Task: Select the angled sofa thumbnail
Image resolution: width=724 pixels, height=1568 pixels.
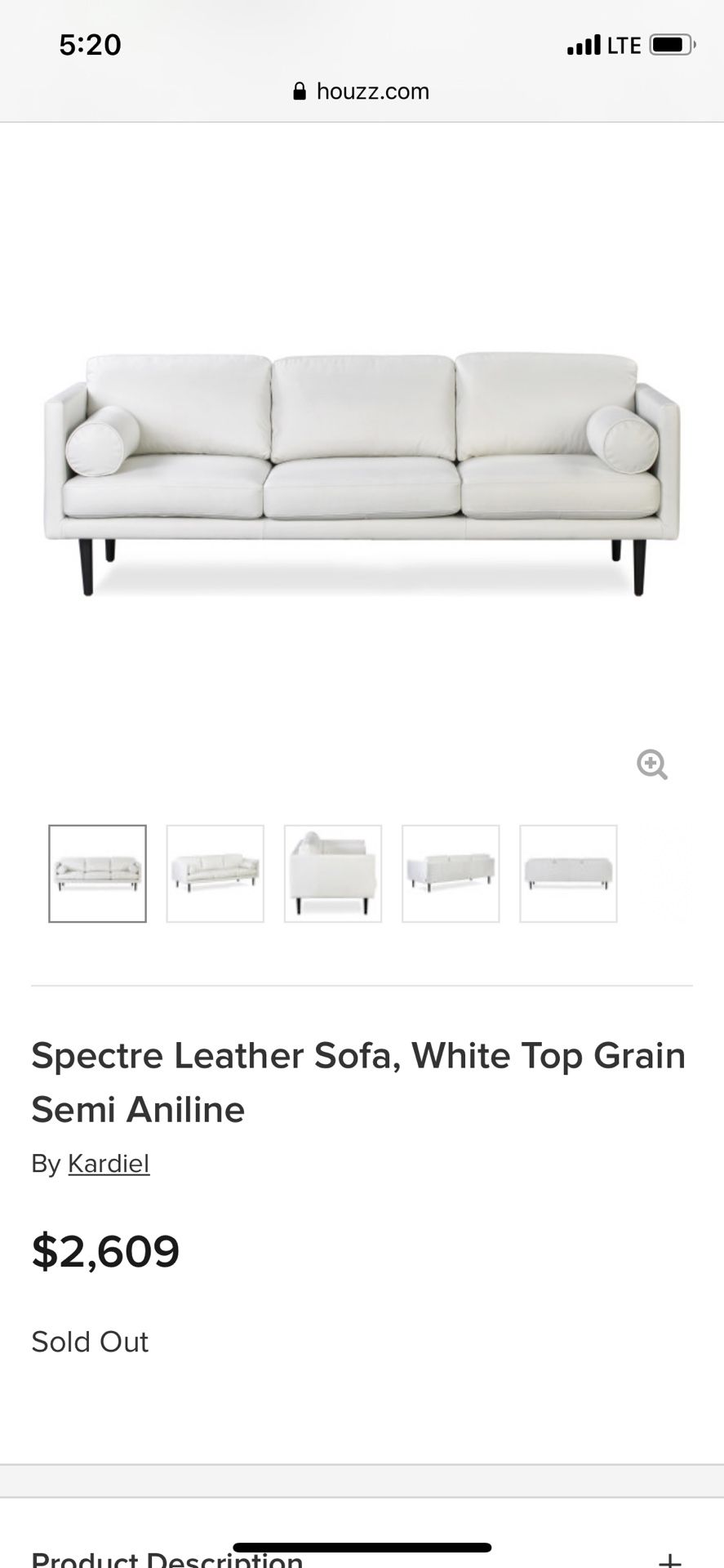Action: point(215,873)
